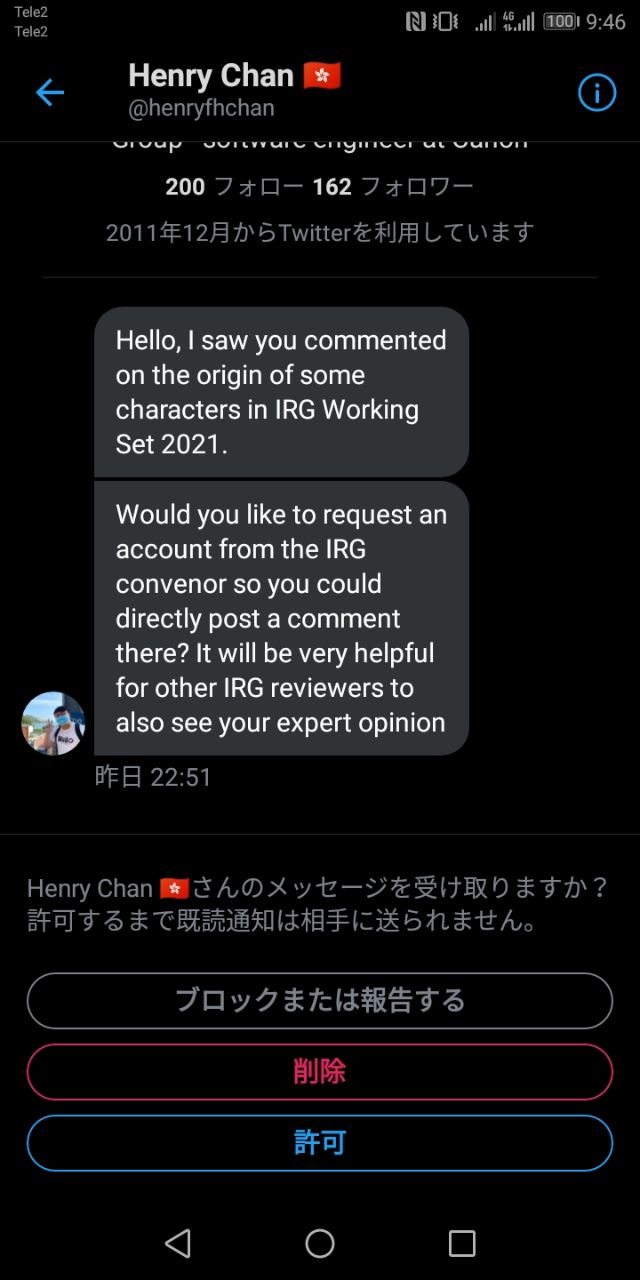Open Henry Chan's avatar next to the message

tap(53, 723)
